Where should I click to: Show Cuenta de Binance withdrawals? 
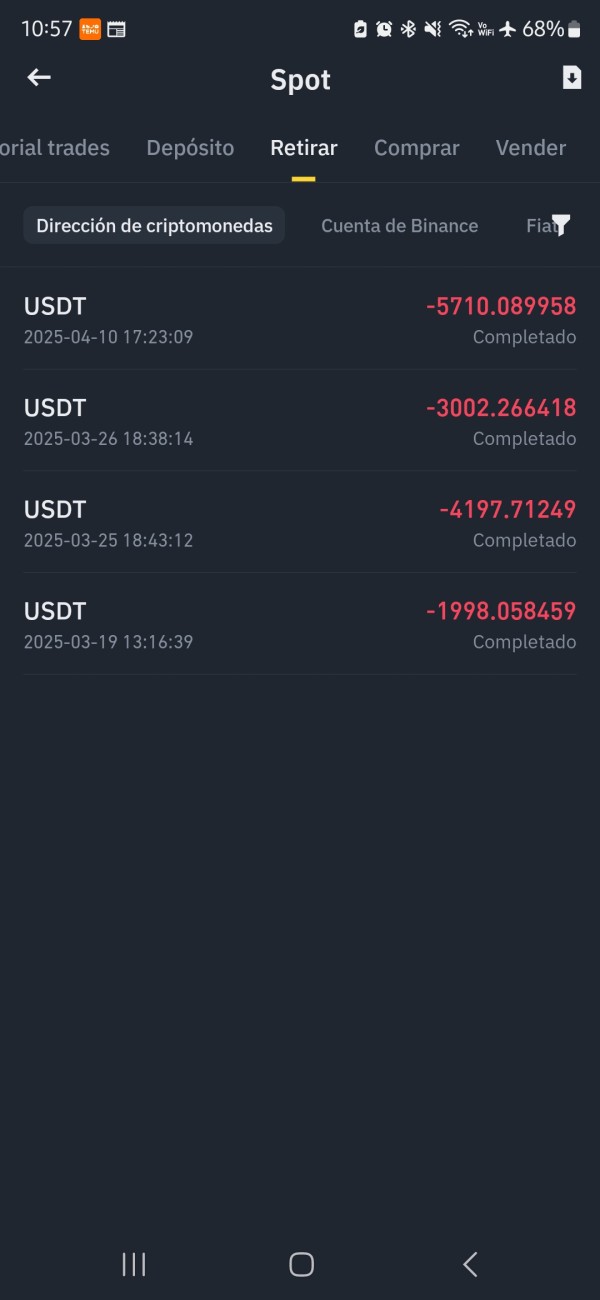(399, 226)
